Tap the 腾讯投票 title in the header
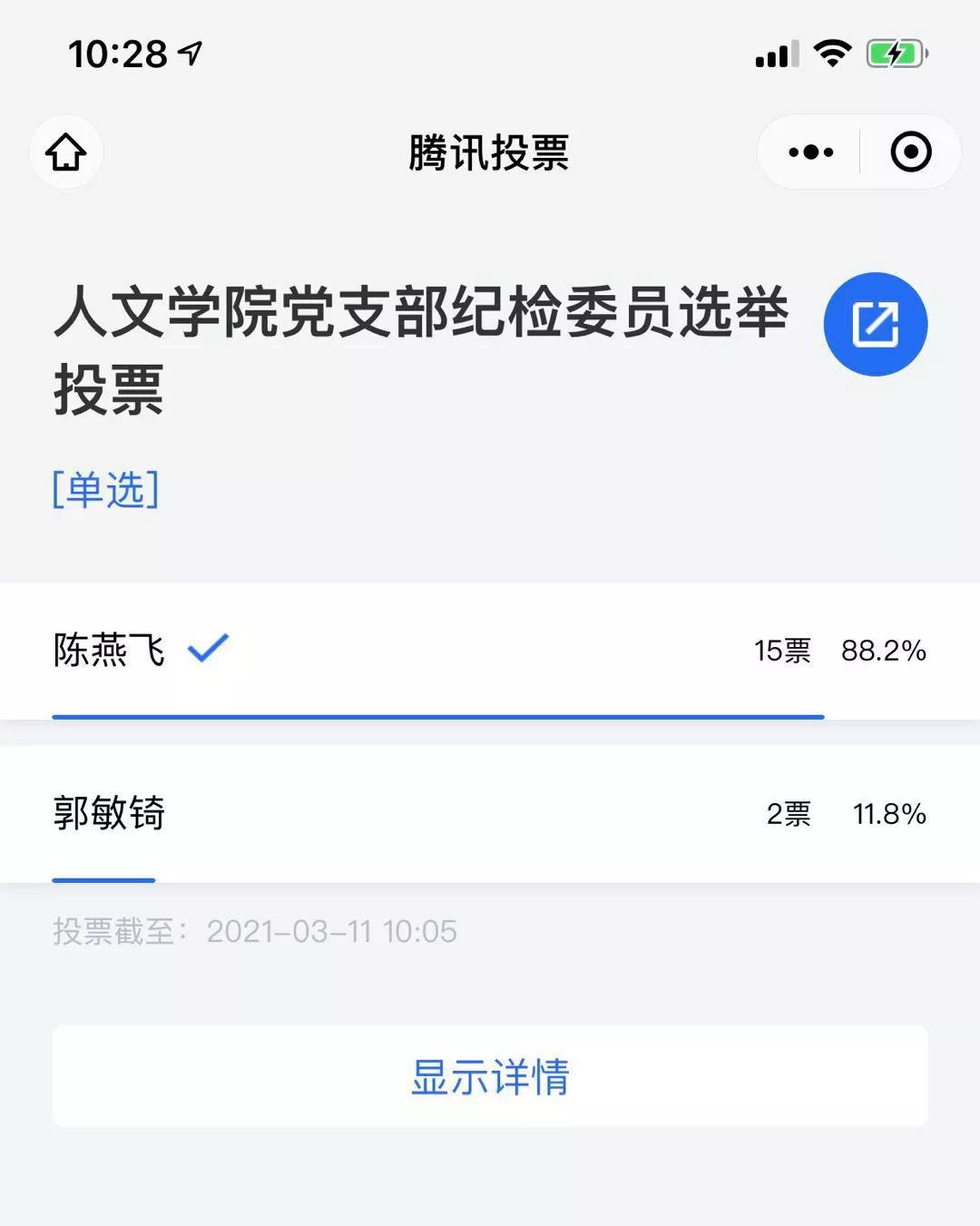The height and width of the screenshot is (1226, 980). pyautogui.click(x=490, y=152)
